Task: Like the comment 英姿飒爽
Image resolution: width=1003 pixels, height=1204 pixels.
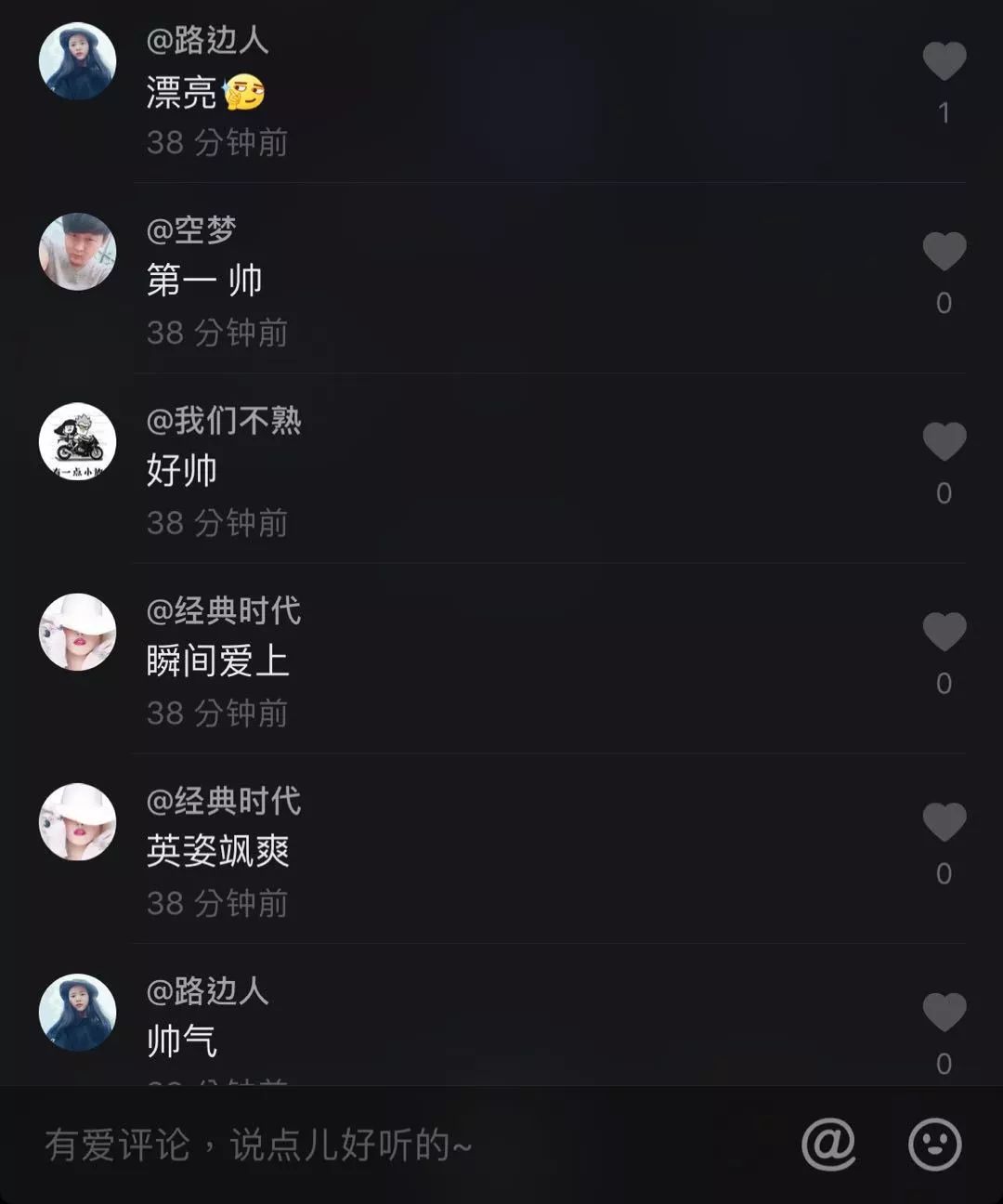Action: 944,823
